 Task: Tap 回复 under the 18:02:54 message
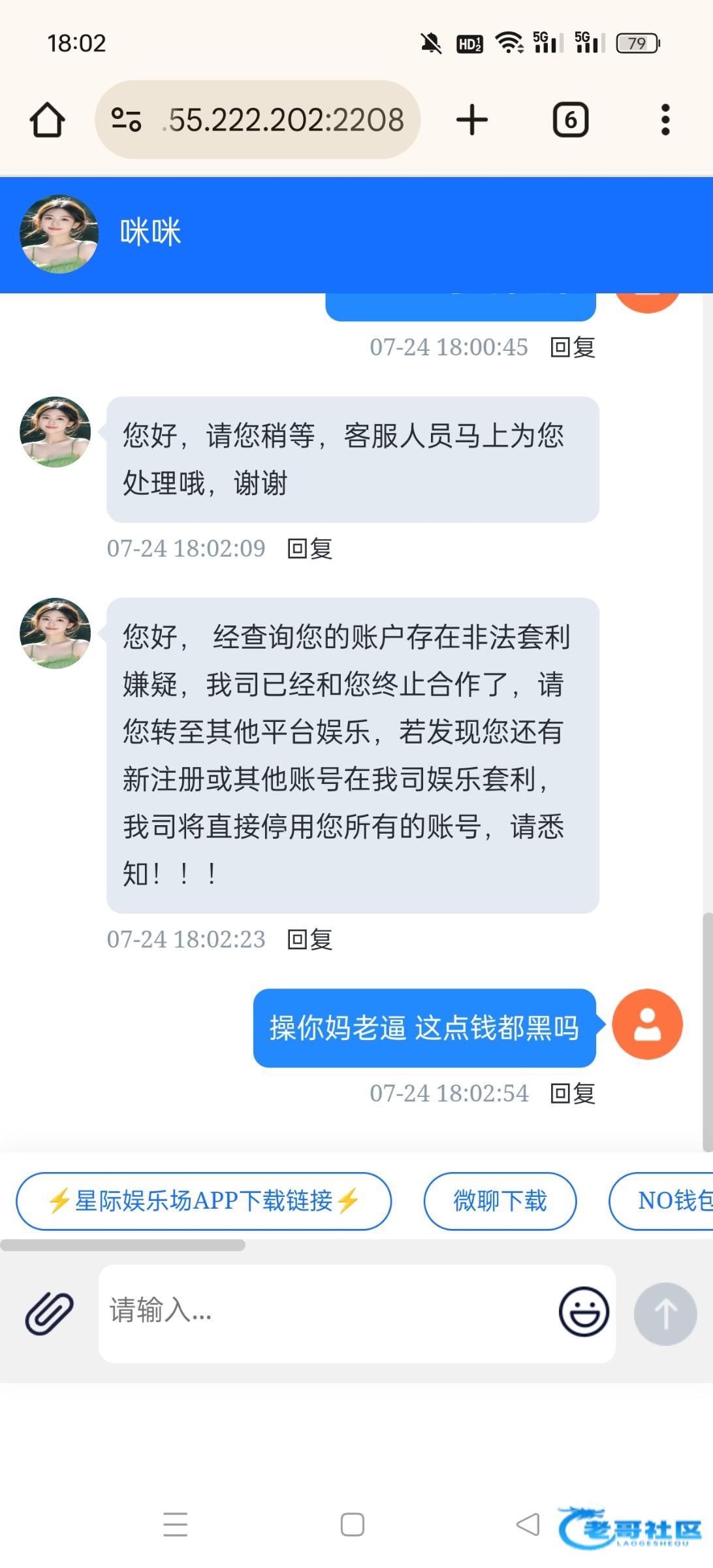click(573, 1094)
